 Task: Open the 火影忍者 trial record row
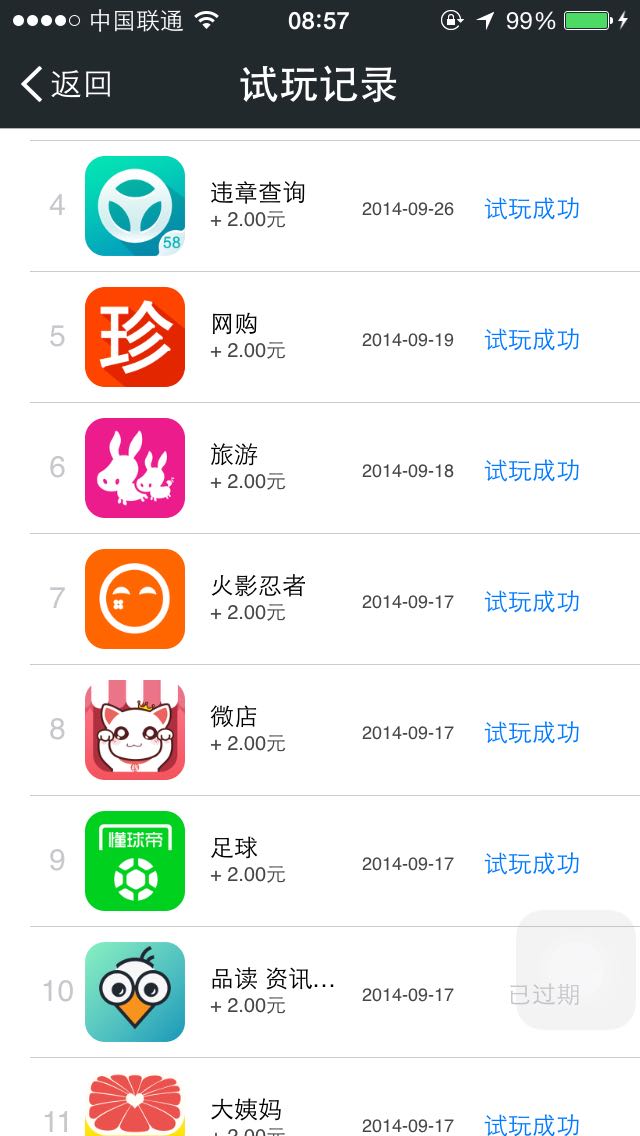320,600
